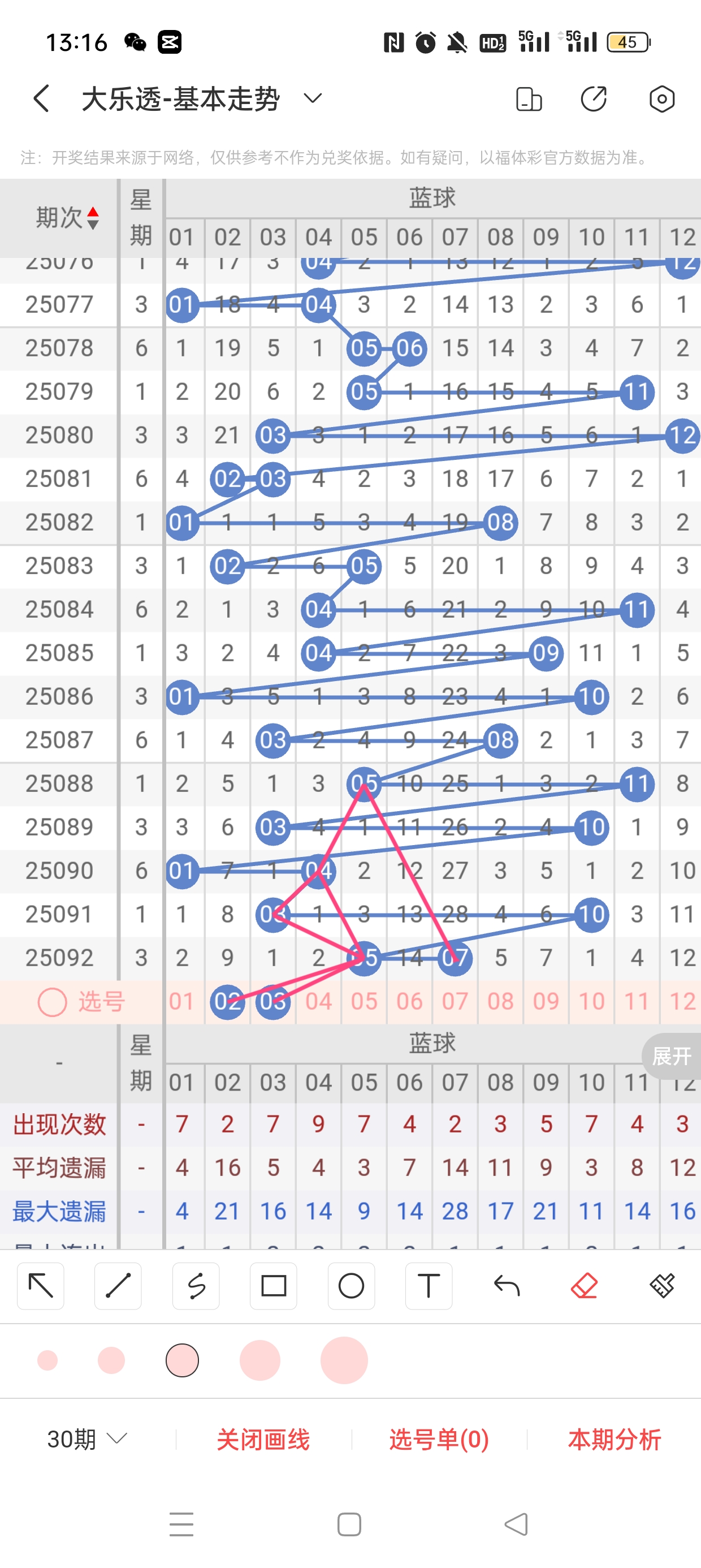Select the red eraser tool
The height and width of the screenshot is (1568, 701).
(584, 1286)
